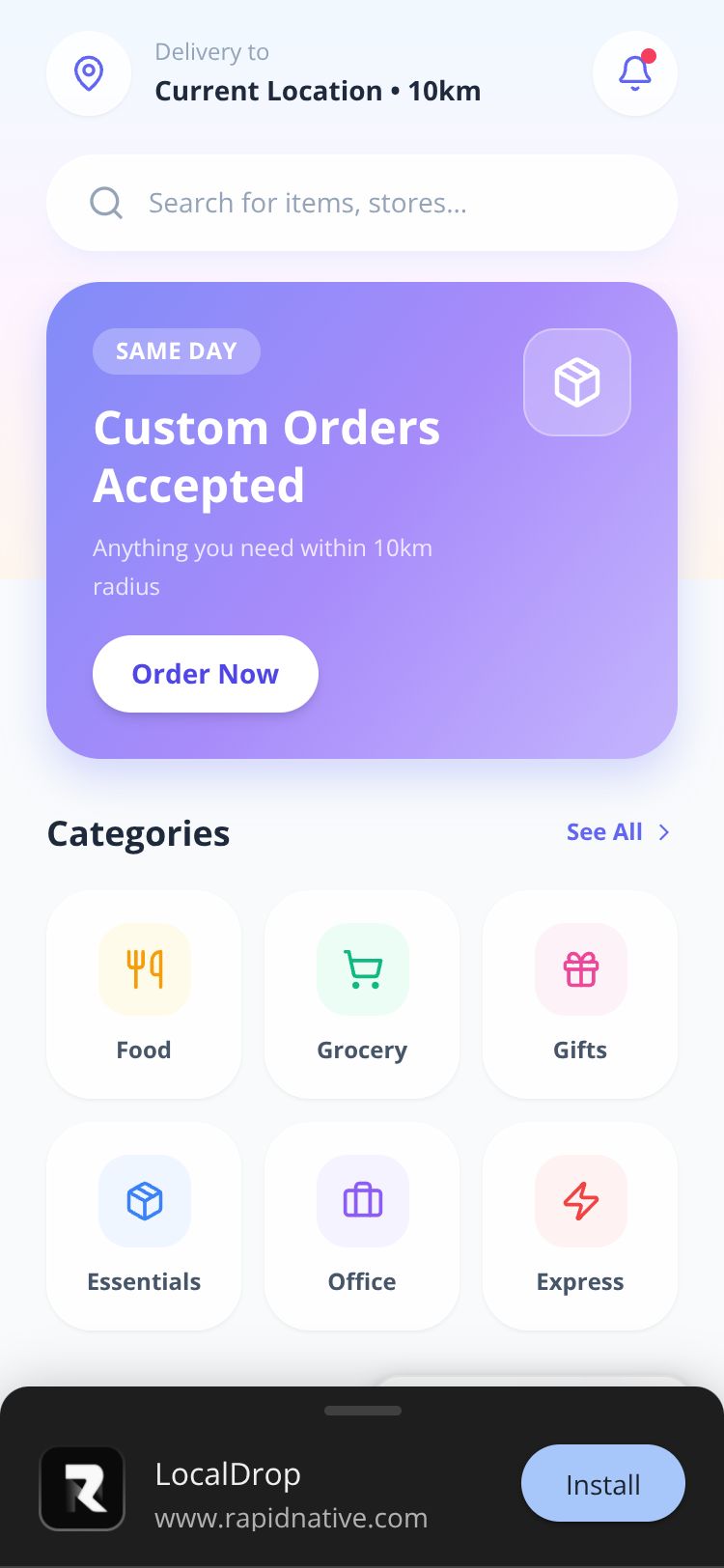Viewport: 724px width, 1568px height.
Task: Browse the Gifts category
Action: pos(580,994)
